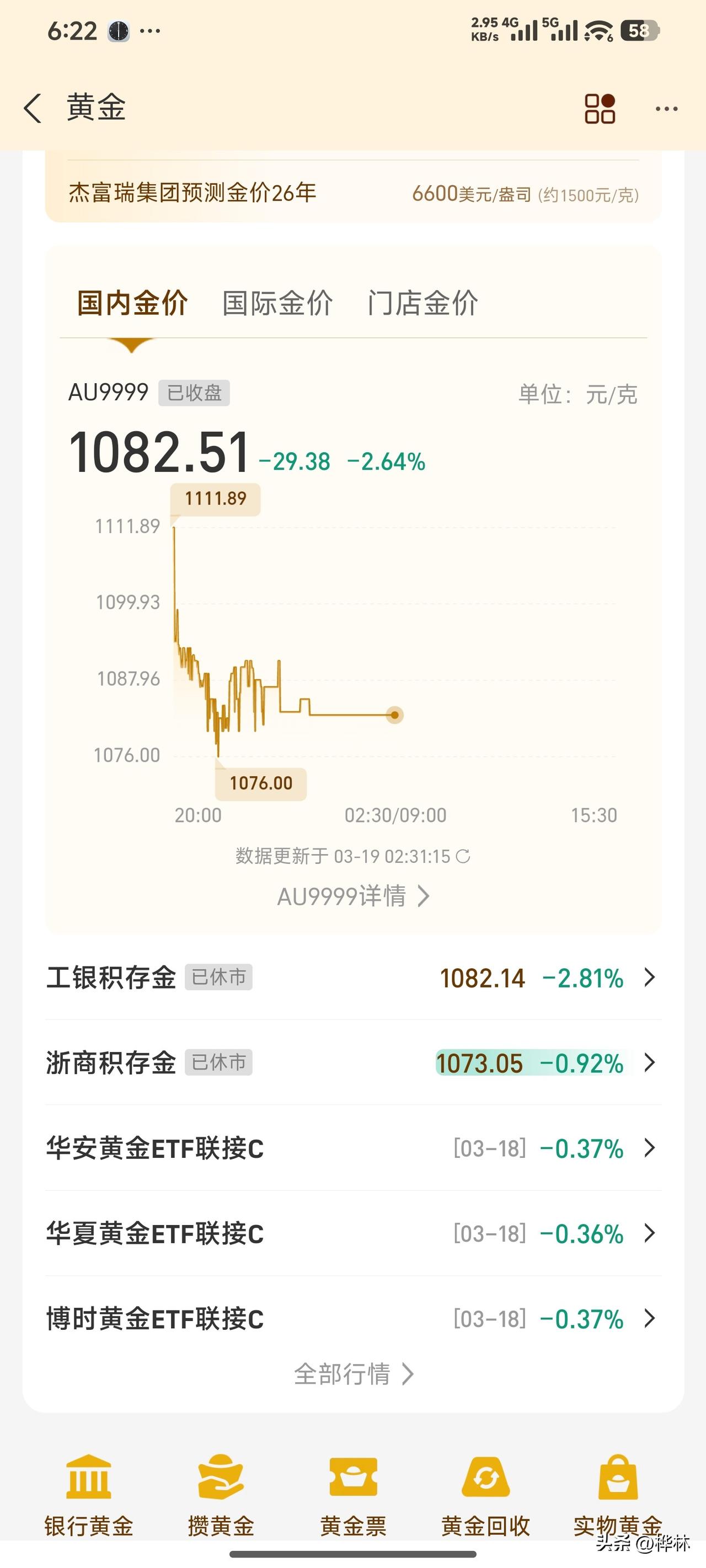
Task: Expand the 华夏黄金ETF联接C entry
Action: pyautogui.click(x=352, y=1234)
